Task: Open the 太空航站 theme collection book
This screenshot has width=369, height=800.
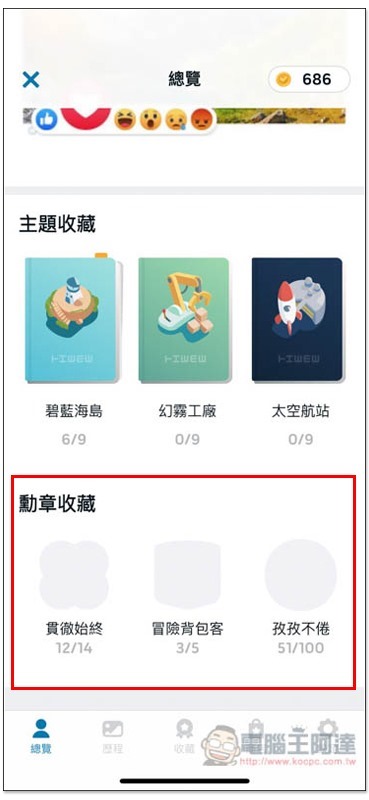Action: [x=298, y=320]
